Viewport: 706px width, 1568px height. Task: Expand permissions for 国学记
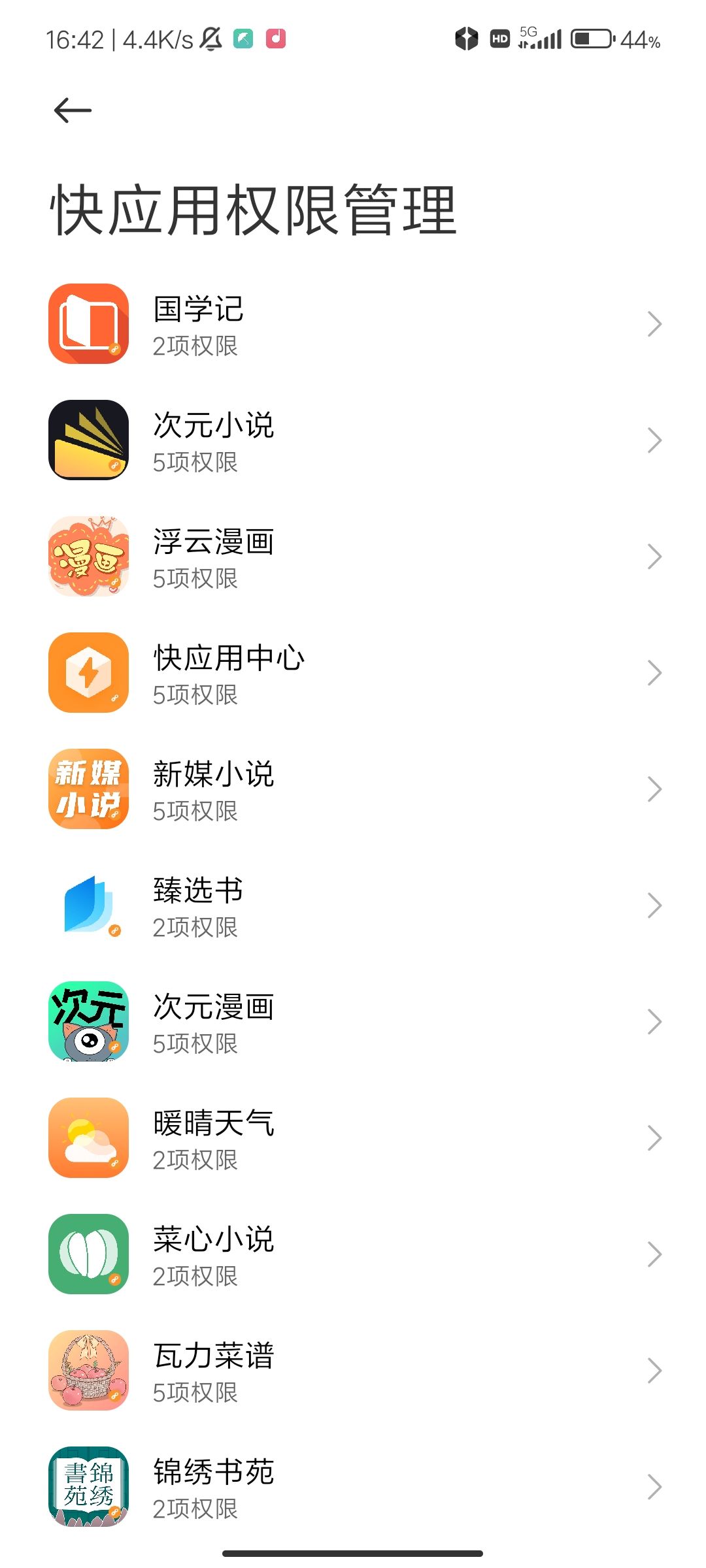[x=654, y=325]
